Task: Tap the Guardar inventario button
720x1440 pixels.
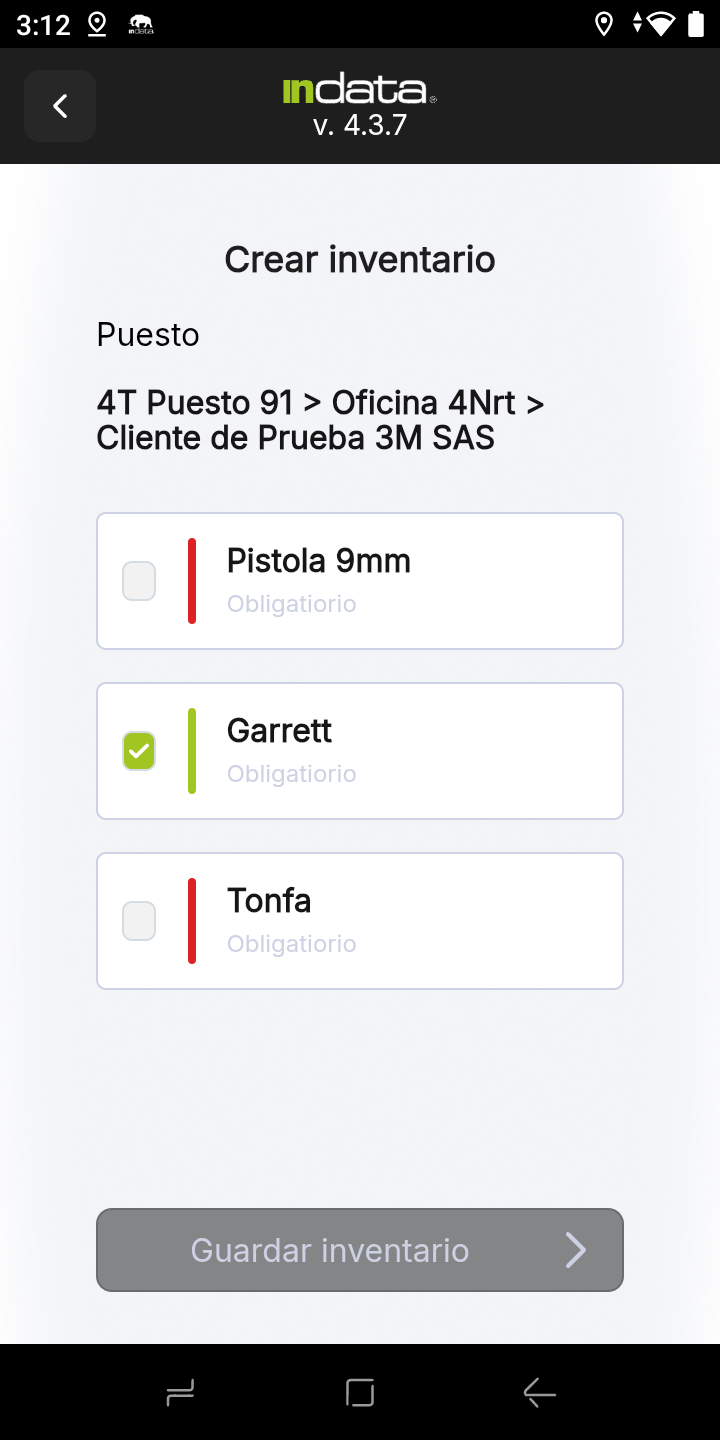Action: 360,1250
